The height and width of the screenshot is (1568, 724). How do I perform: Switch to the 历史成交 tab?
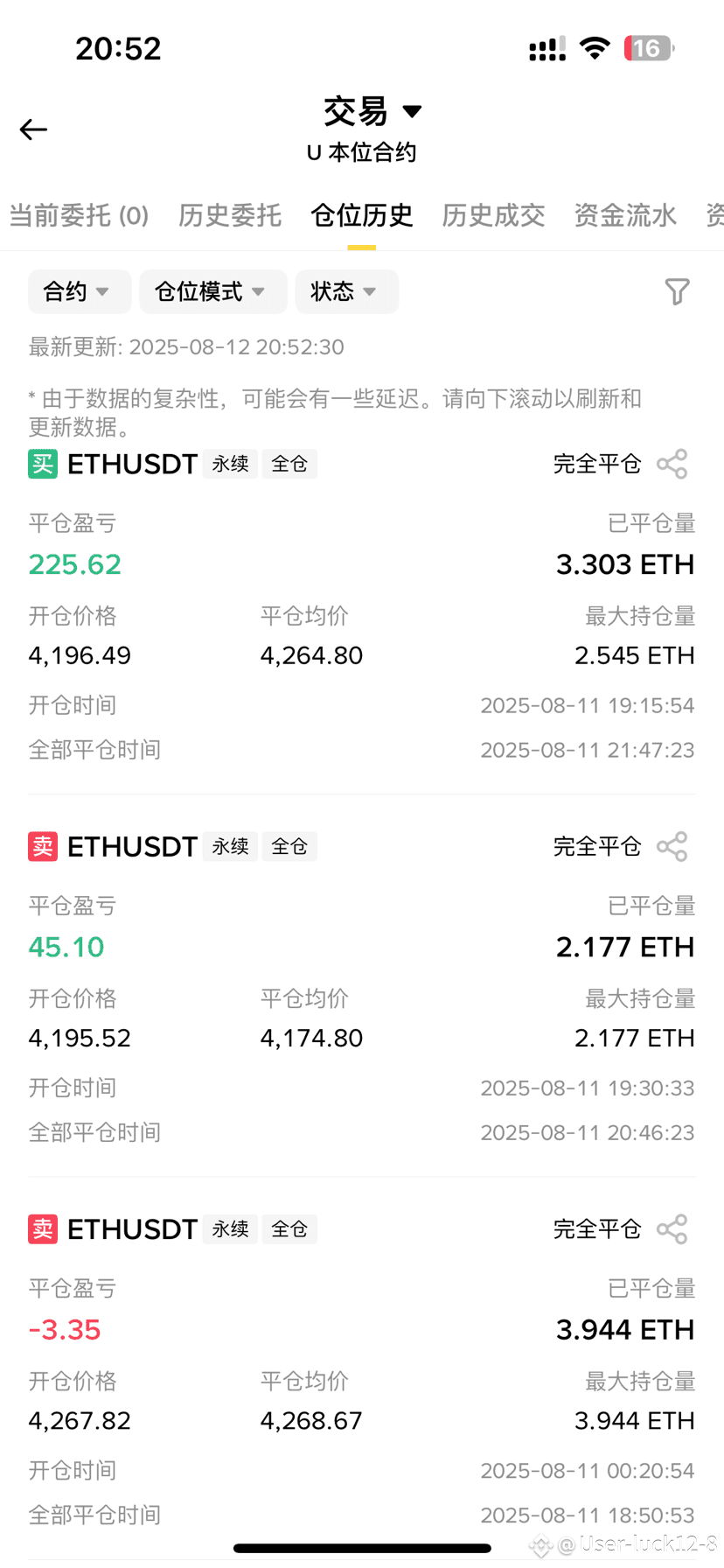[x=493, y=215]
